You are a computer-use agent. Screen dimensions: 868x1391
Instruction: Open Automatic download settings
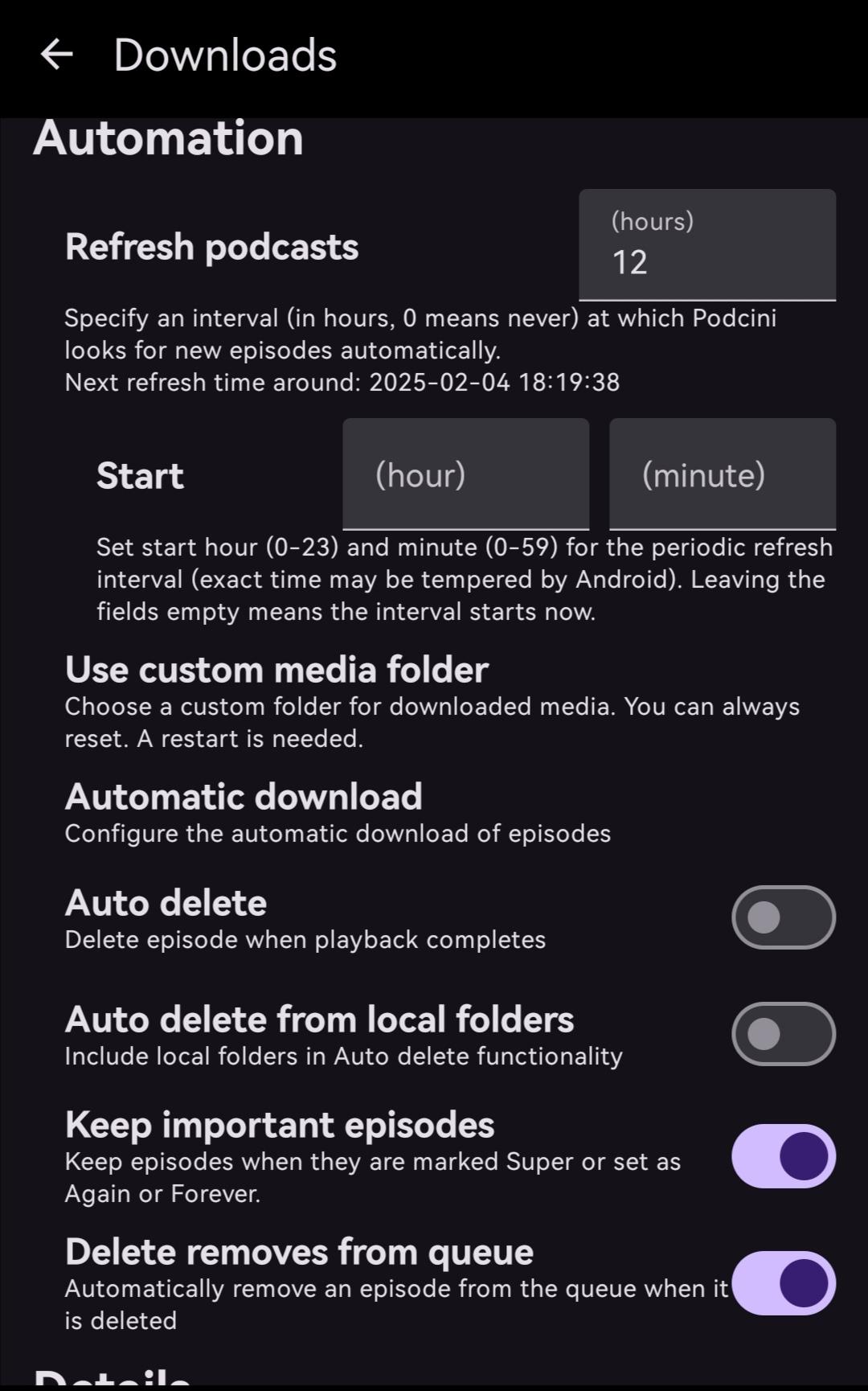tap(434, 813)
